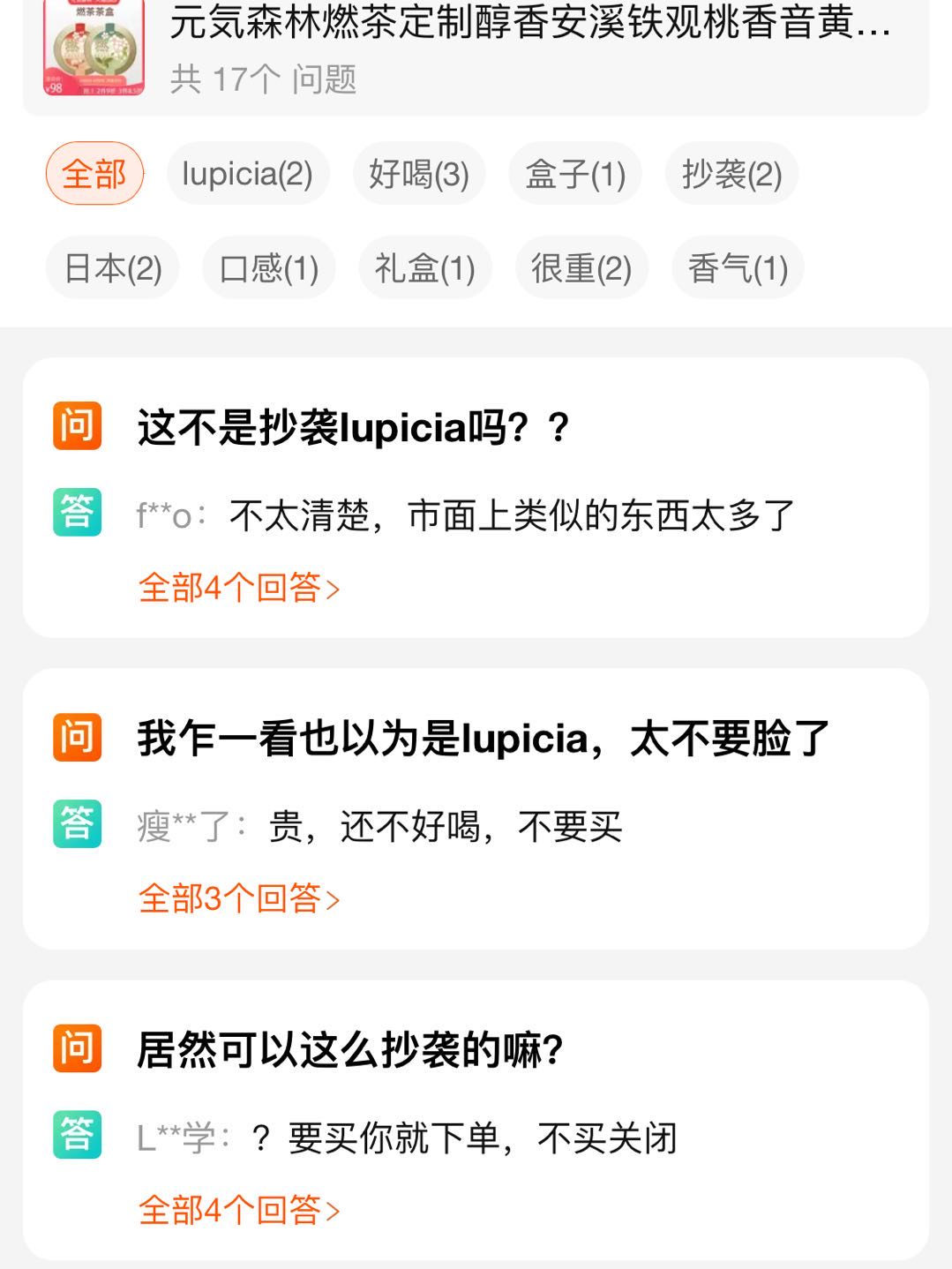Show questions tagged 盒子(1)
The image size is (952, 1269).
tap(574, 174)
